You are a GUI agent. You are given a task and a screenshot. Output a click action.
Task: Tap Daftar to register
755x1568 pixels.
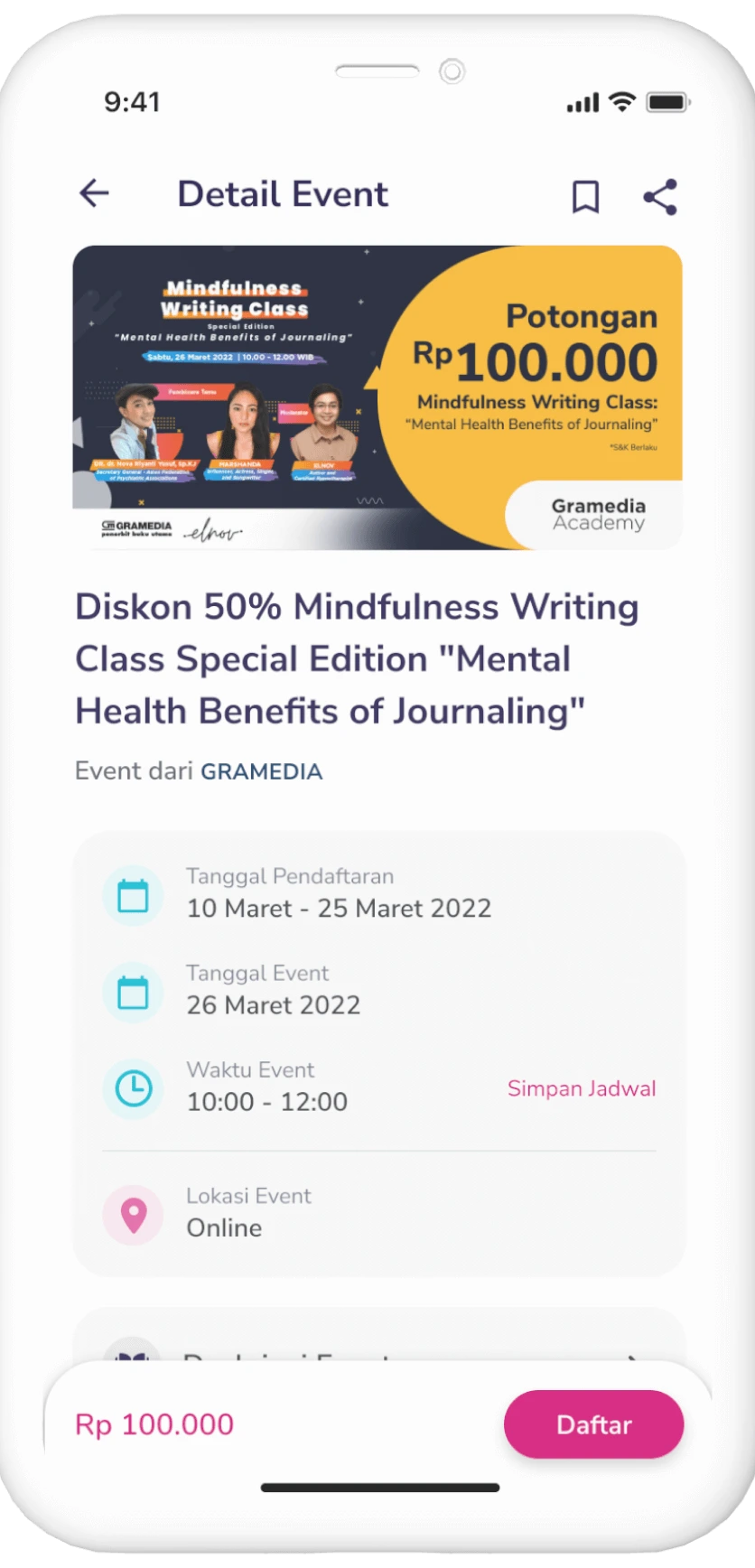click(593, 1424)
